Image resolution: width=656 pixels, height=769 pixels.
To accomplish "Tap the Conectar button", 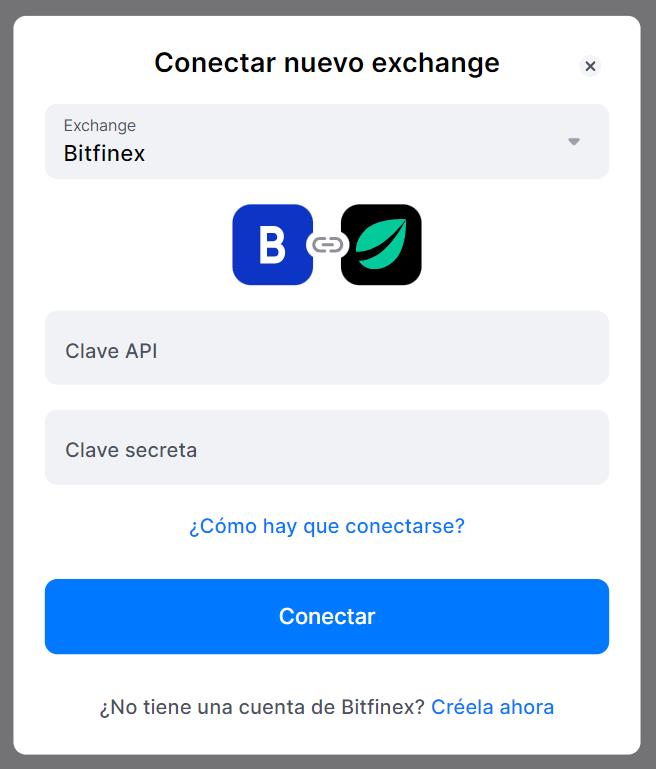I will pyautogui.click(x=326, y=616).
